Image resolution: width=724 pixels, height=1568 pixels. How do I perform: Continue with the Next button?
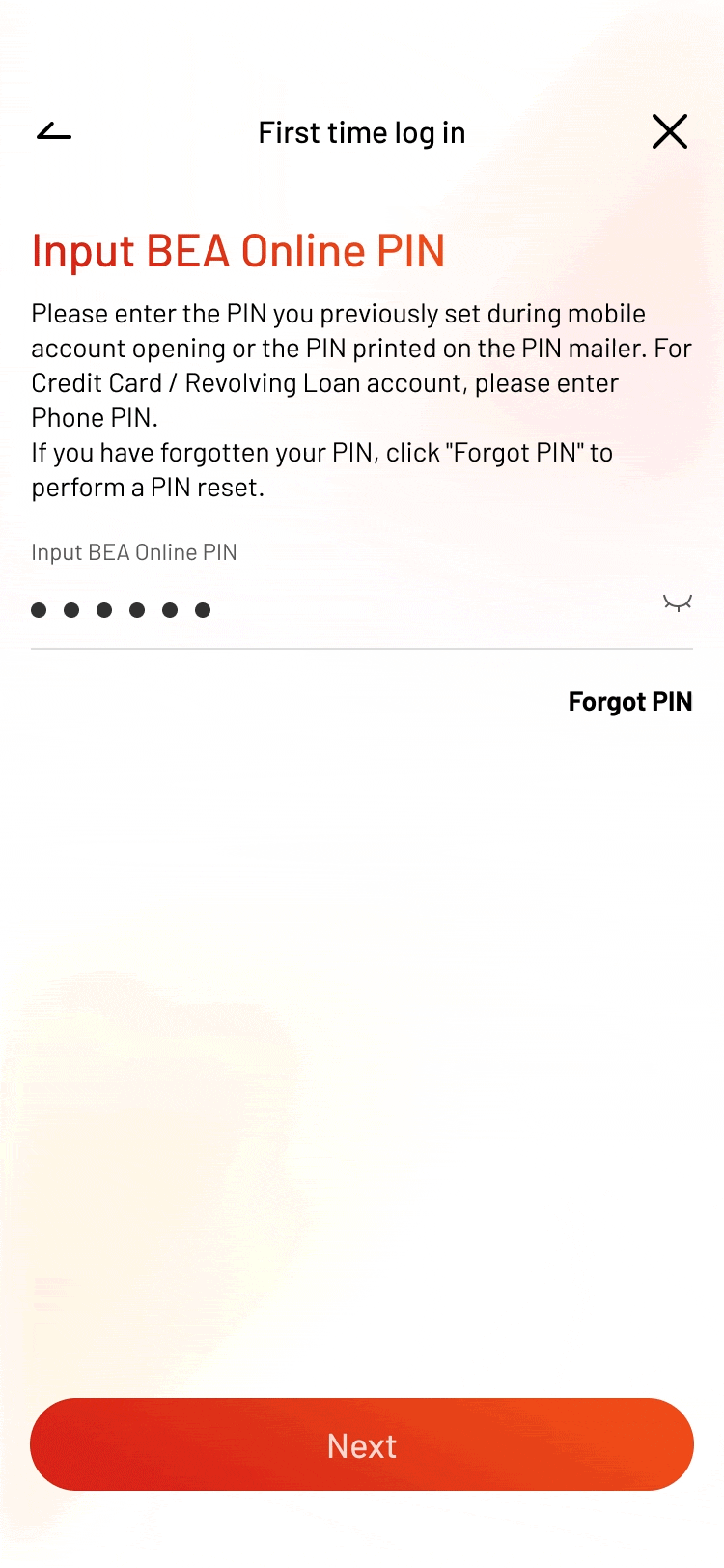tap(362, 1444)
